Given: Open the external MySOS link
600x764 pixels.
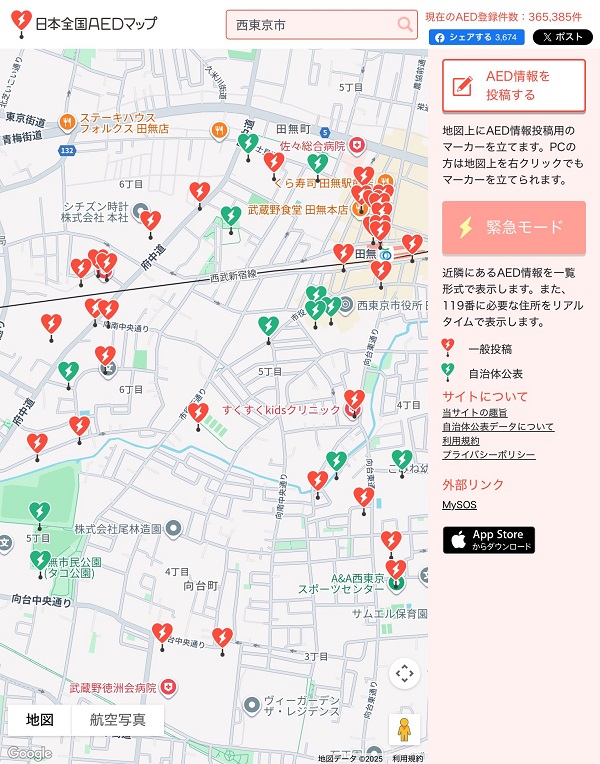Looking at the screenshot, I should (459, 505).
